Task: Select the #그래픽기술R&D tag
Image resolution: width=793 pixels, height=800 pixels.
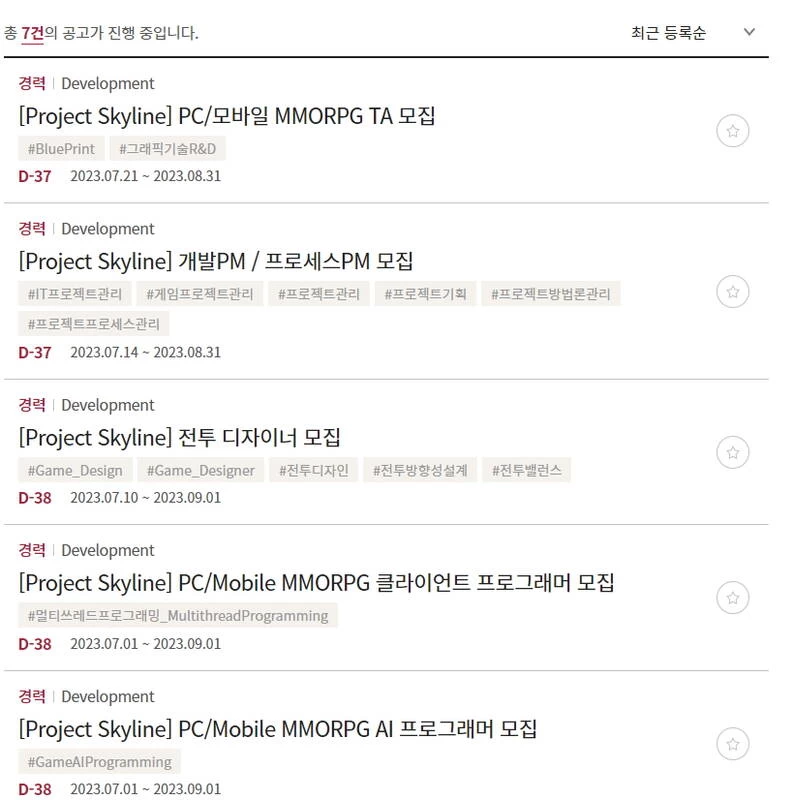Action: (168, 149)
